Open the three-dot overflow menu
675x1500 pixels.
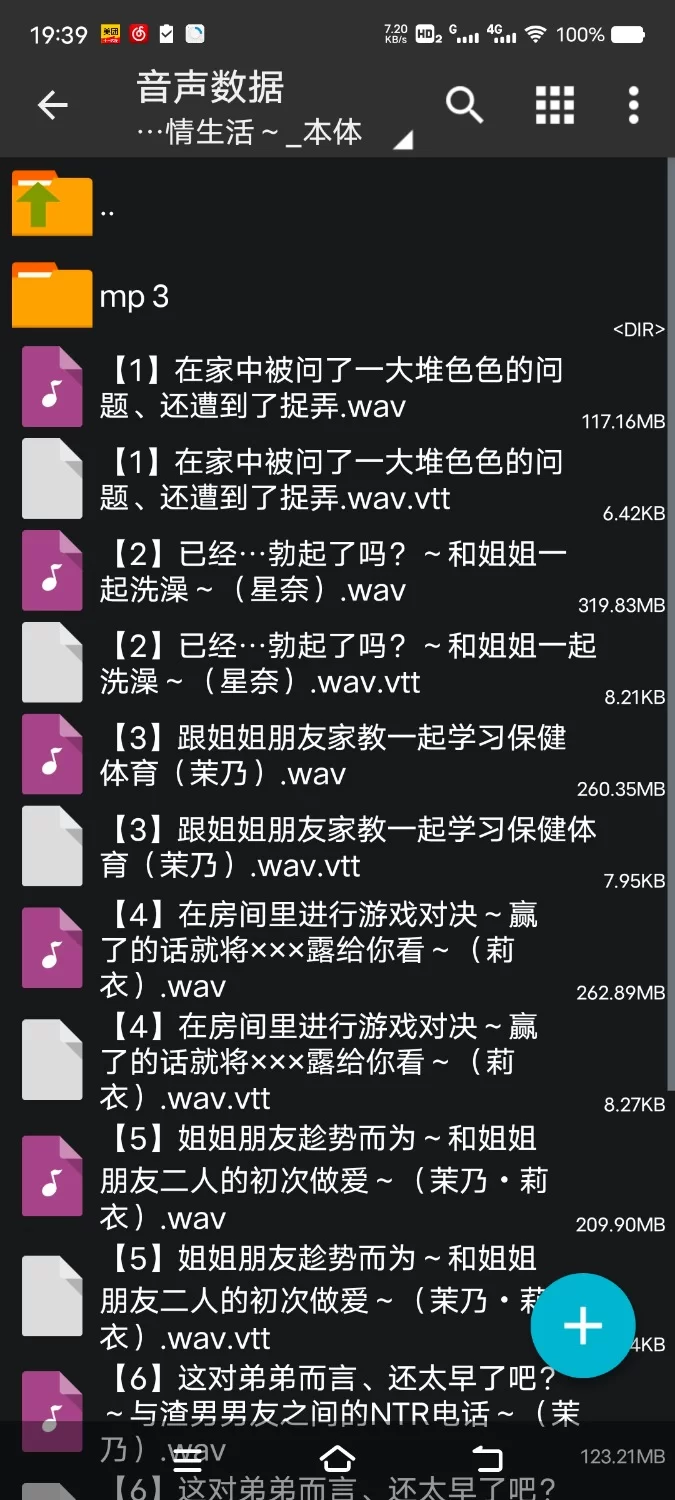(633, 104)
